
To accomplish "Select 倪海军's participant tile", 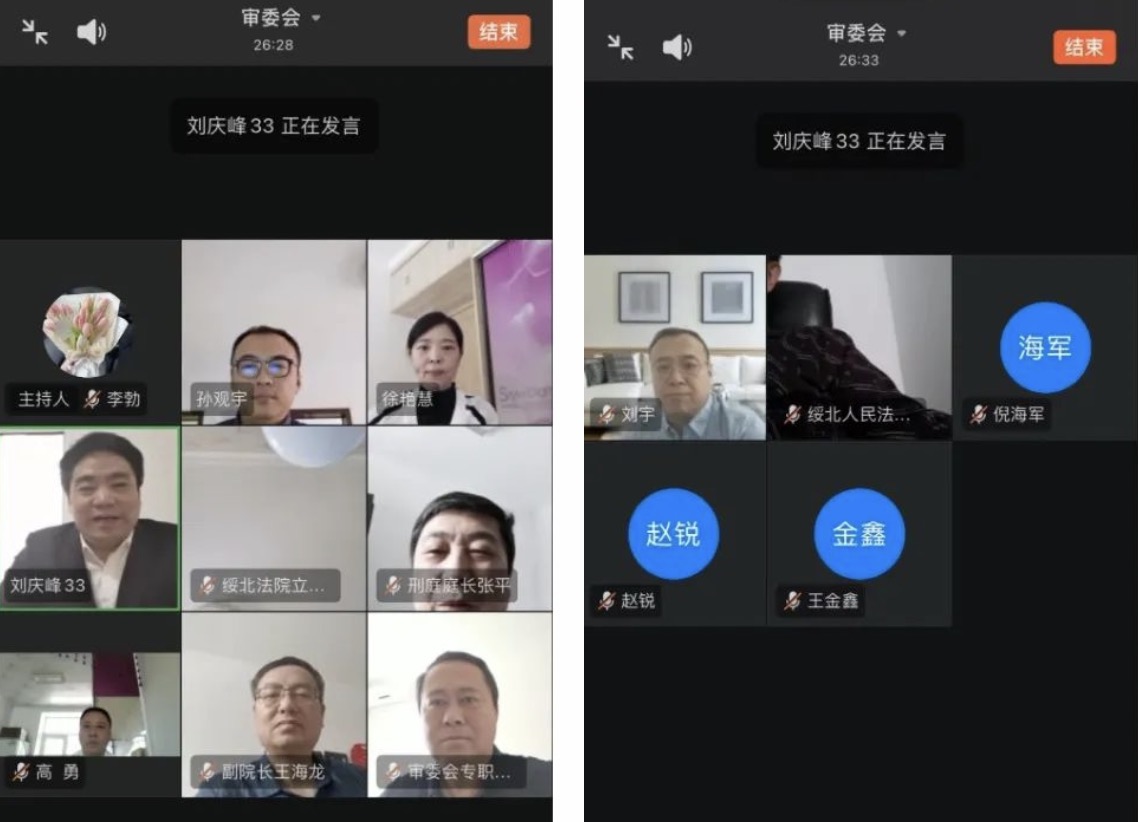I will (1044, 347).
